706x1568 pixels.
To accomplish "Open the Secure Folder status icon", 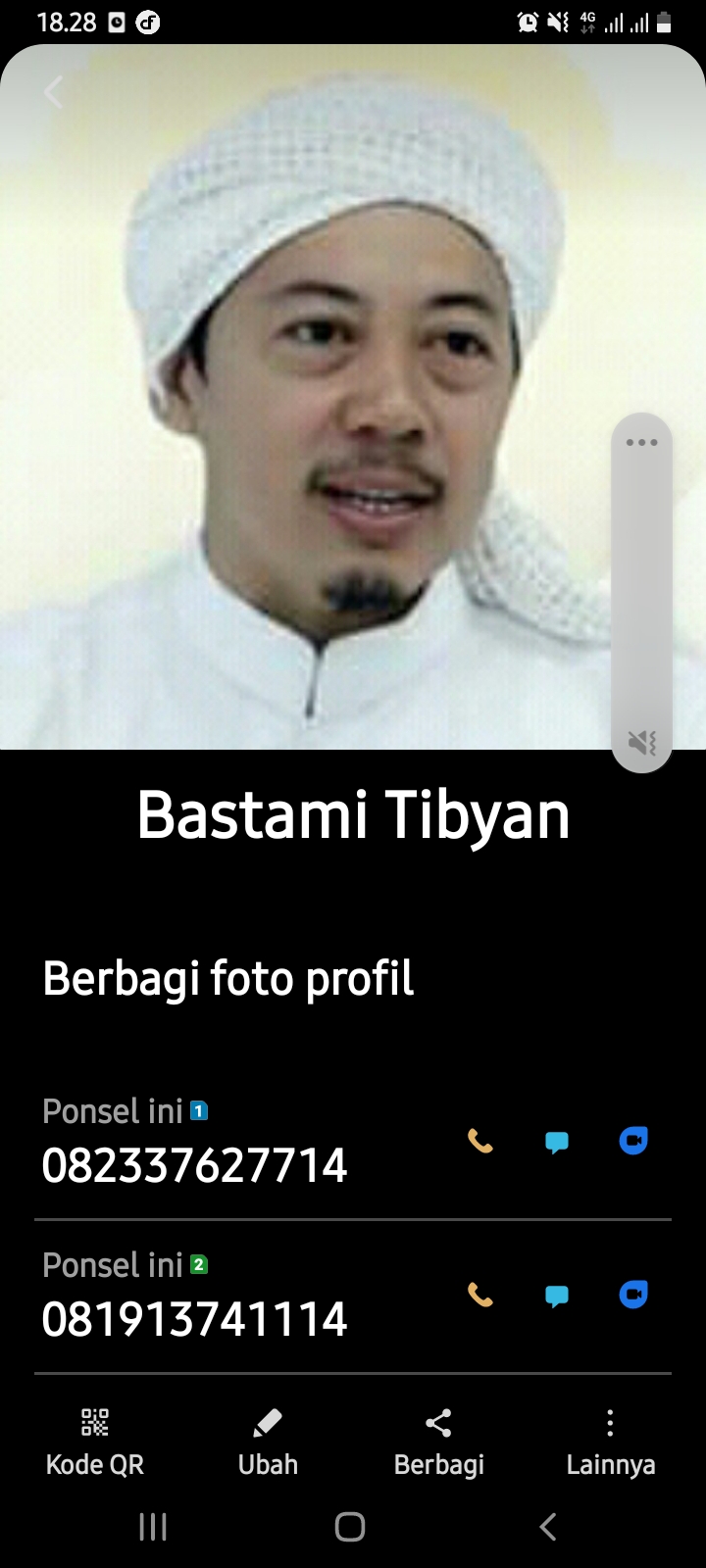I will click(116, 22).
